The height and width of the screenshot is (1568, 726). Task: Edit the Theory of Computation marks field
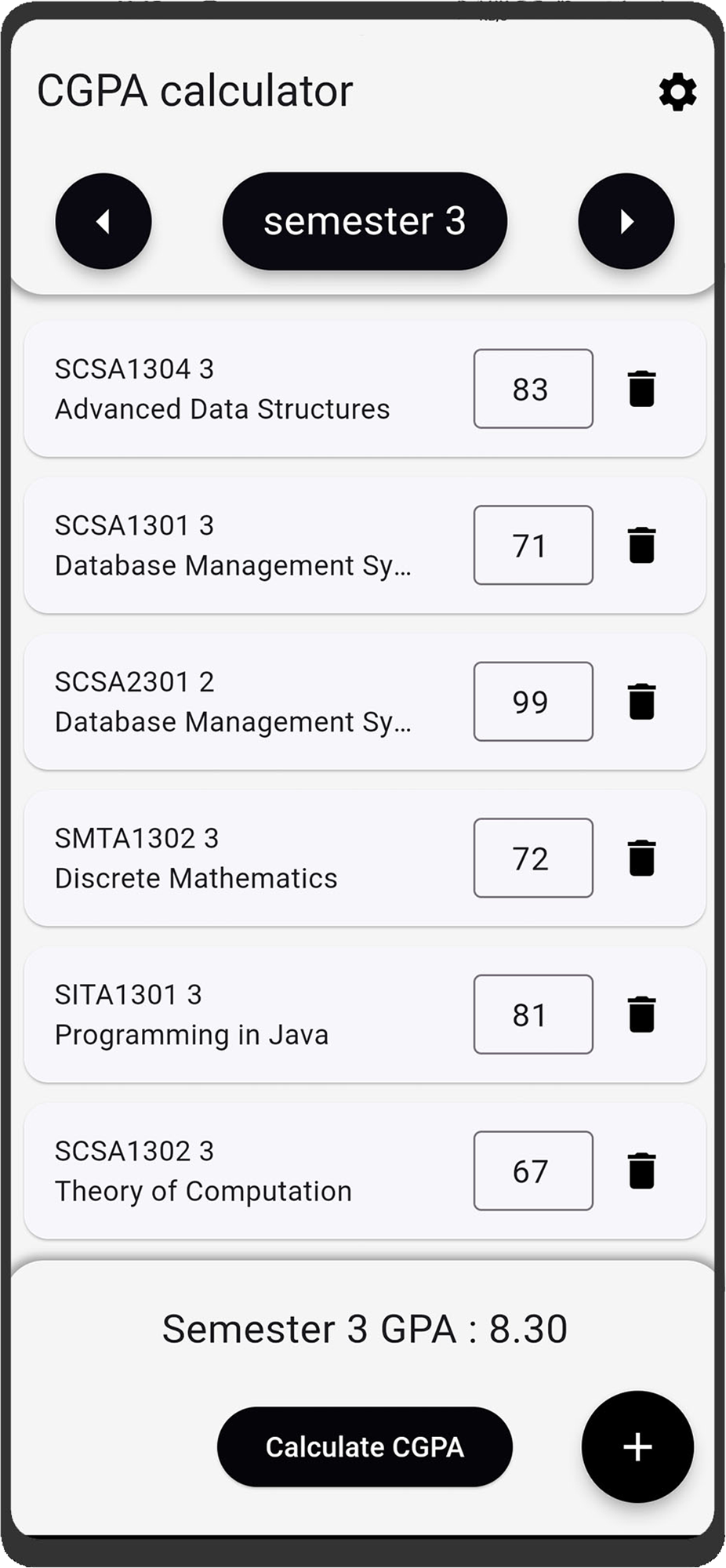(x=533, y=1171)
